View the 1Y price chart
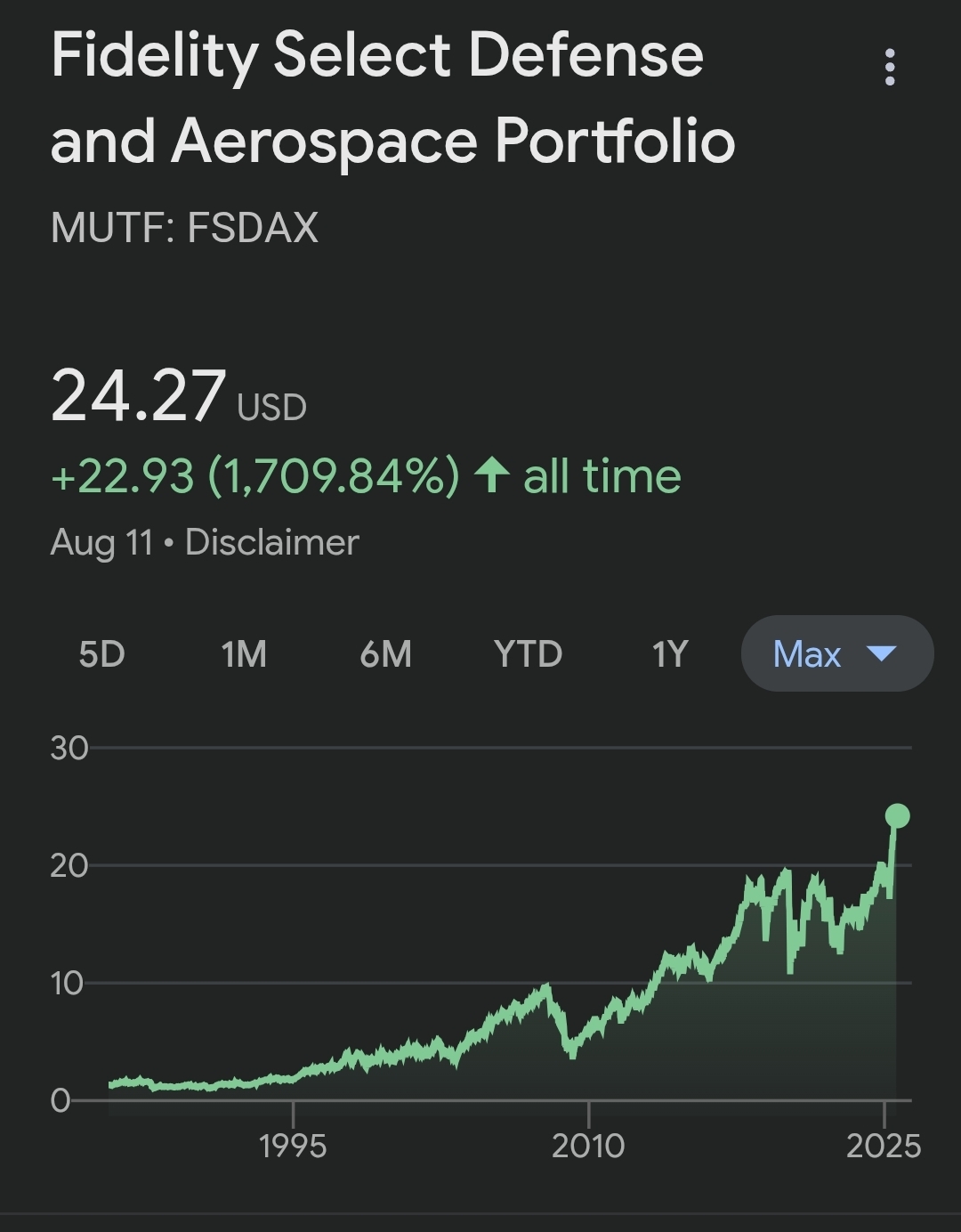Viewport: 961px width, 1232px height. click(670, 654)
